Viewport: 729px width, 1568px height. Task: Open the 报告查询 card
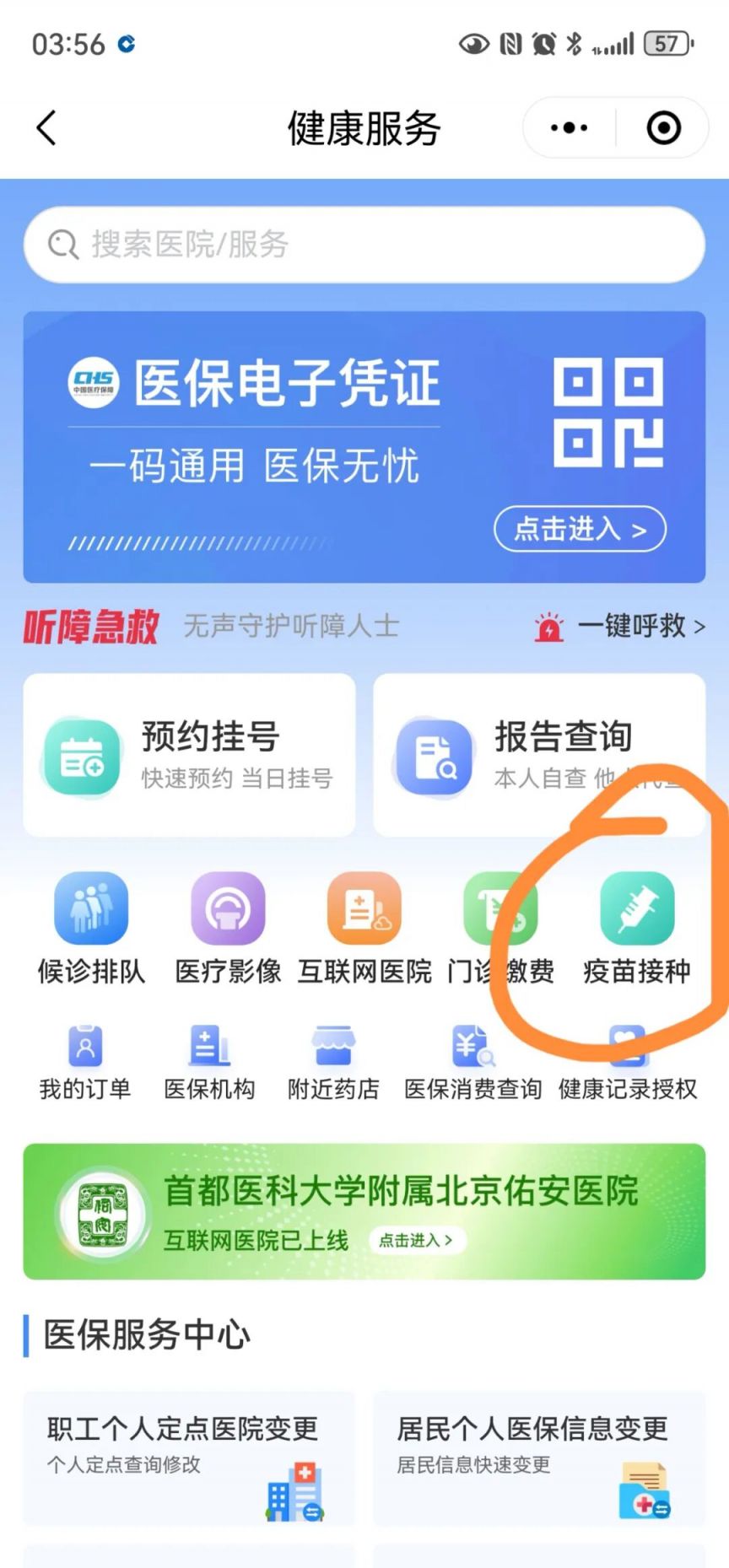click(x=538, y=755)
